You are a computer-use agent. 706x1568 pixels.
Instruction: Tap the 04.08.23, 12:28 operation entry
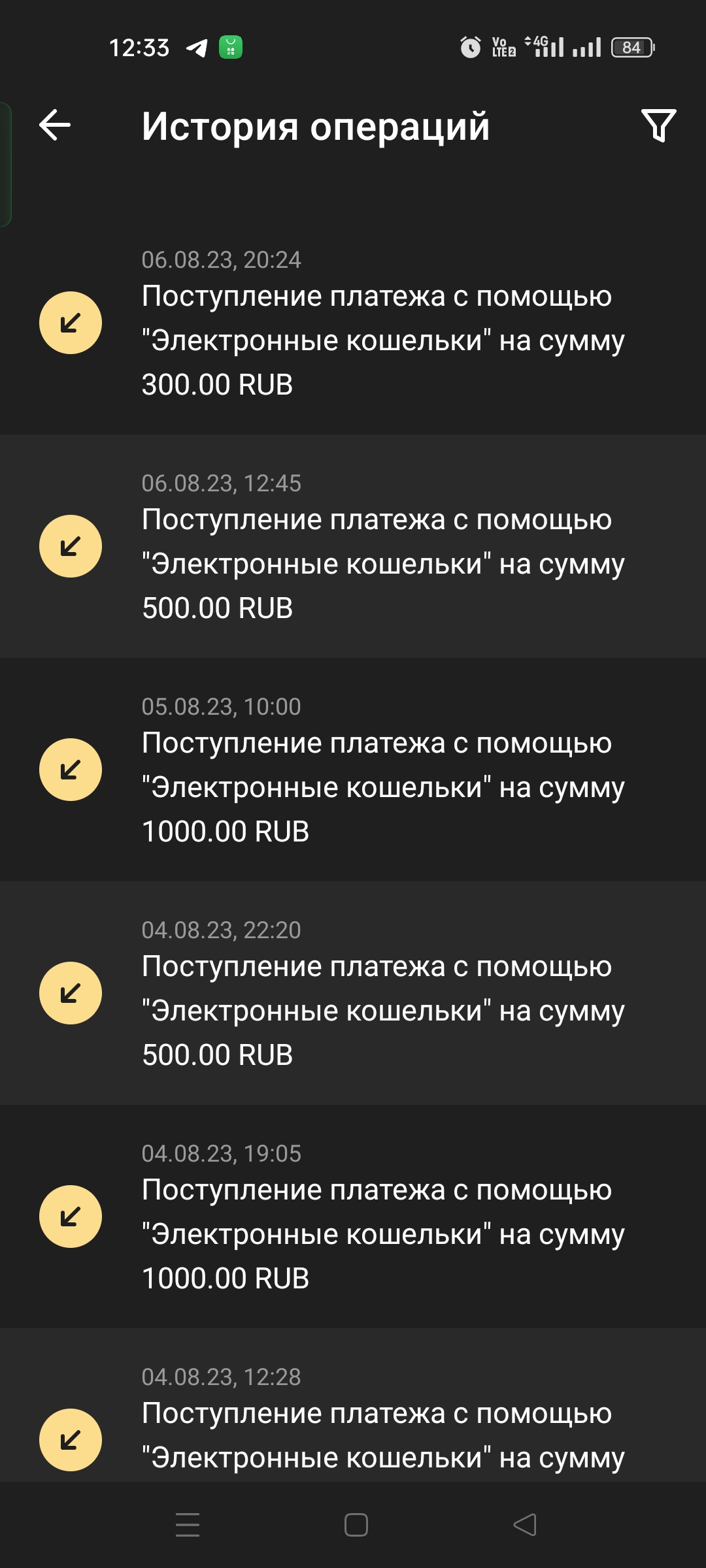pos(353,1405)
